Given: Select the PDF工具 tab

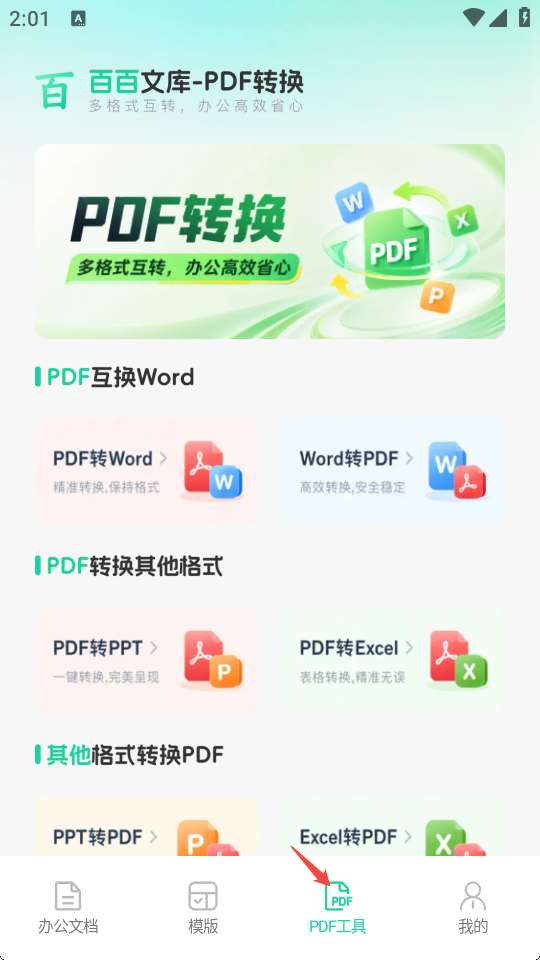Looking at the screenshot, I should point(338,907).
